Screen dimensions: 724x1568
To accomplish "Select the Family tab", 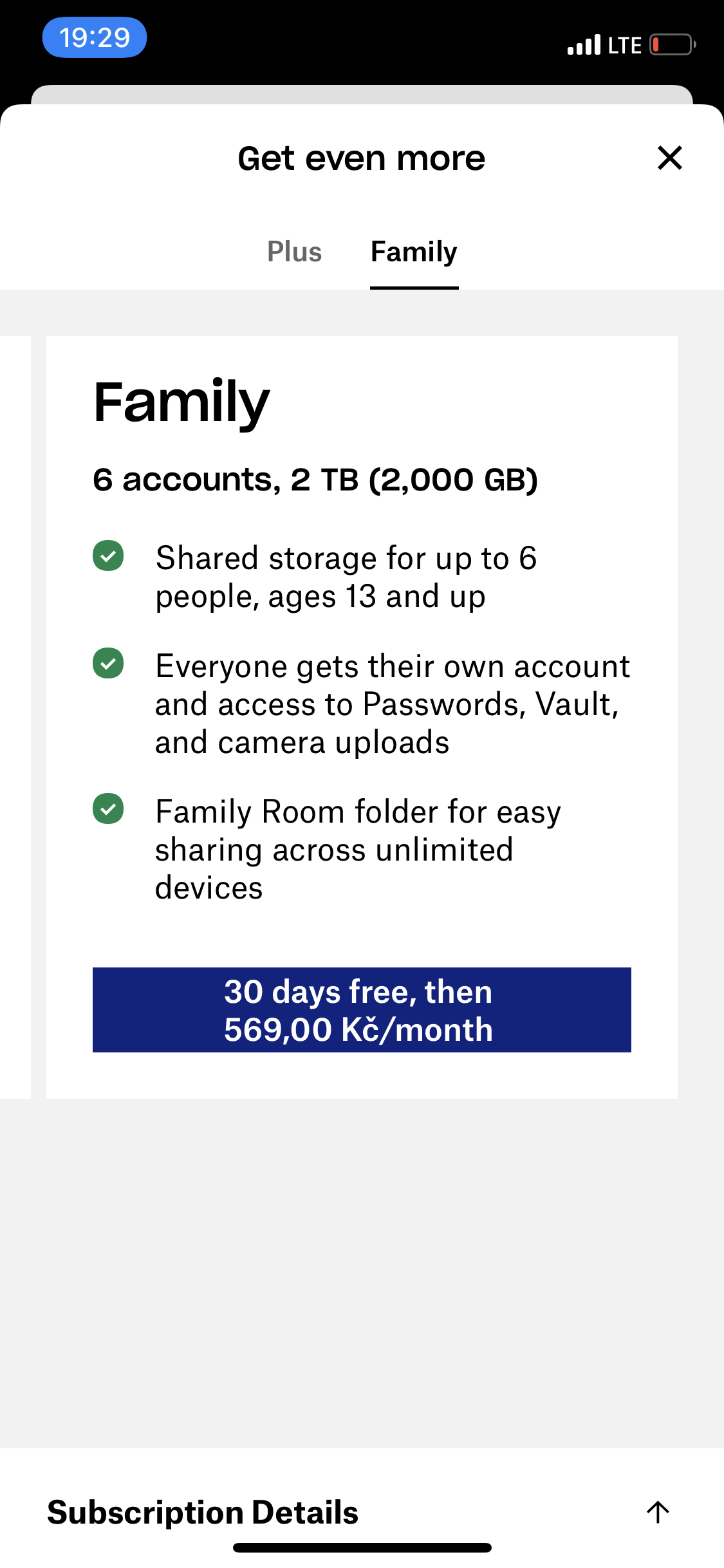I will click(x=414, y=252).
